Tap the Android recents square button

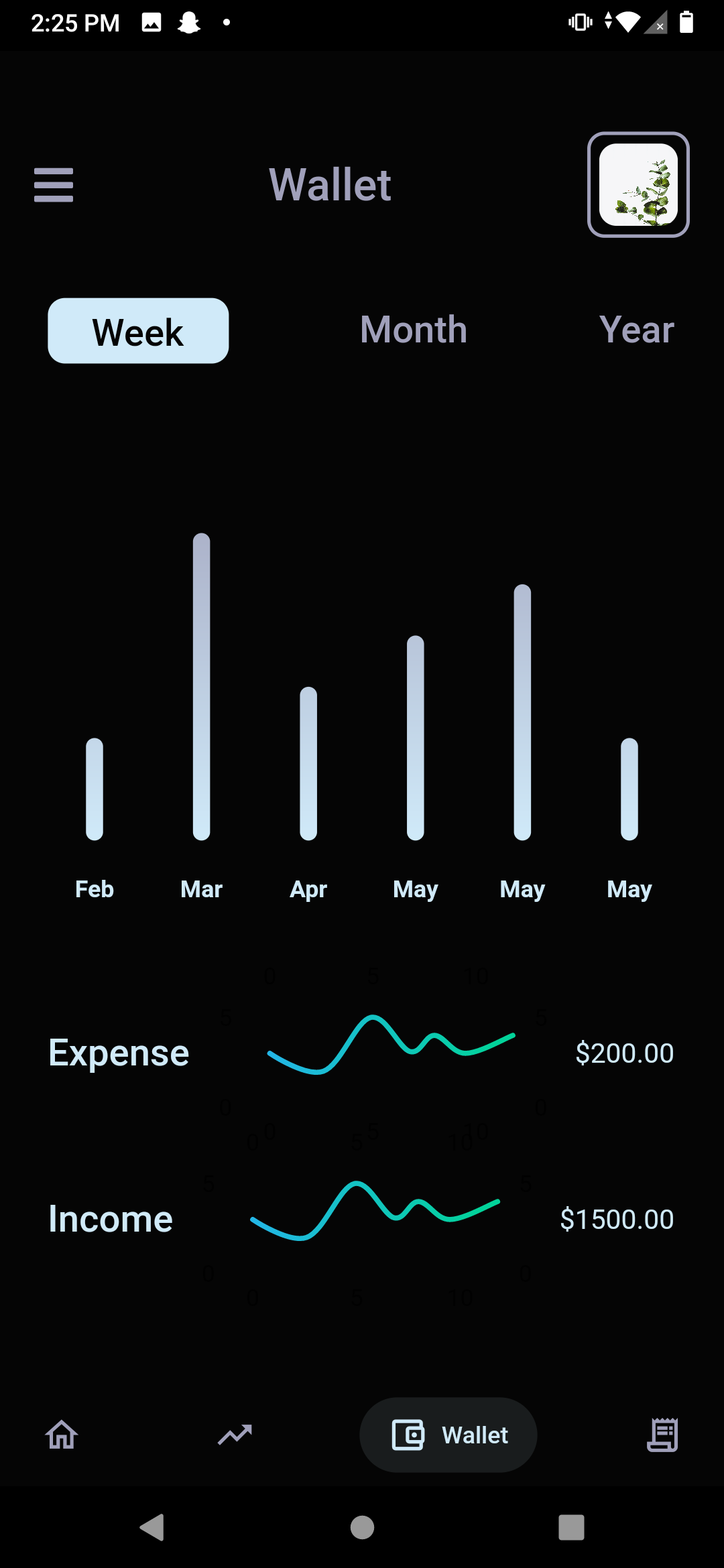pyautogui.click(x=570, y=1528)
